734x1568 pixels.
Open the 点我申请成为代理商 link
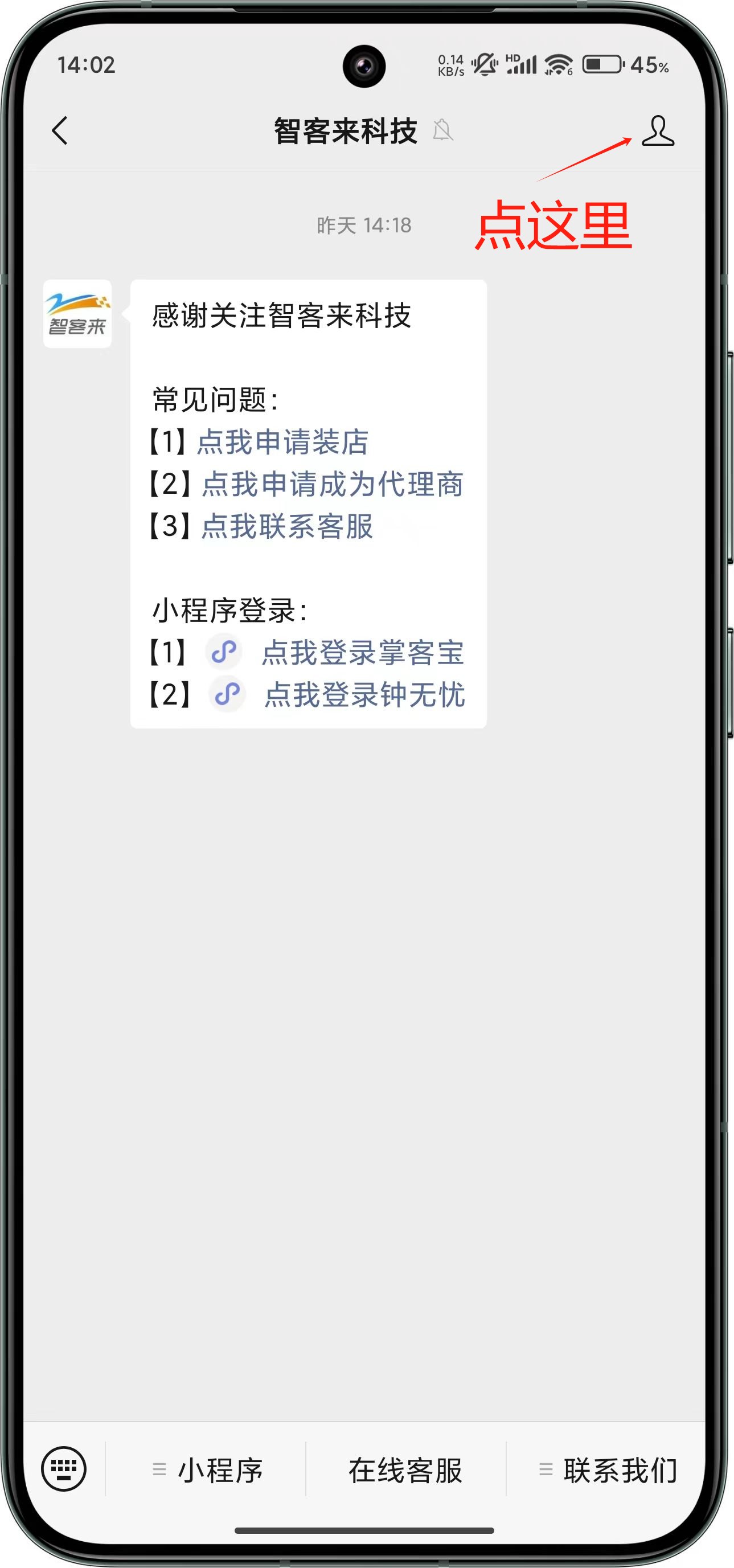coord(333,484)
